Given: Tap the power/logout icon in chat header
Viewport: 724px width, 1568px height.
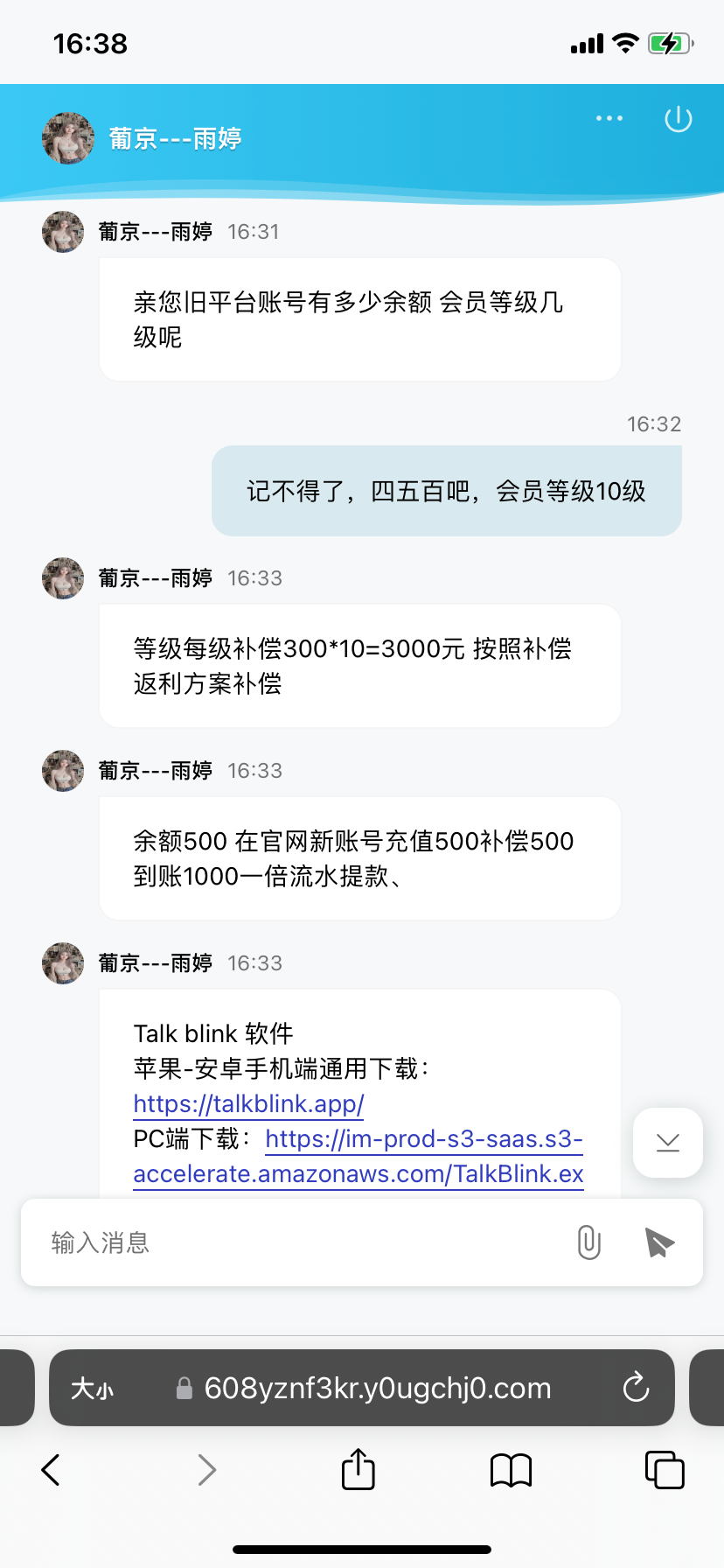Looking at the screenshot, I should [678, 120].
